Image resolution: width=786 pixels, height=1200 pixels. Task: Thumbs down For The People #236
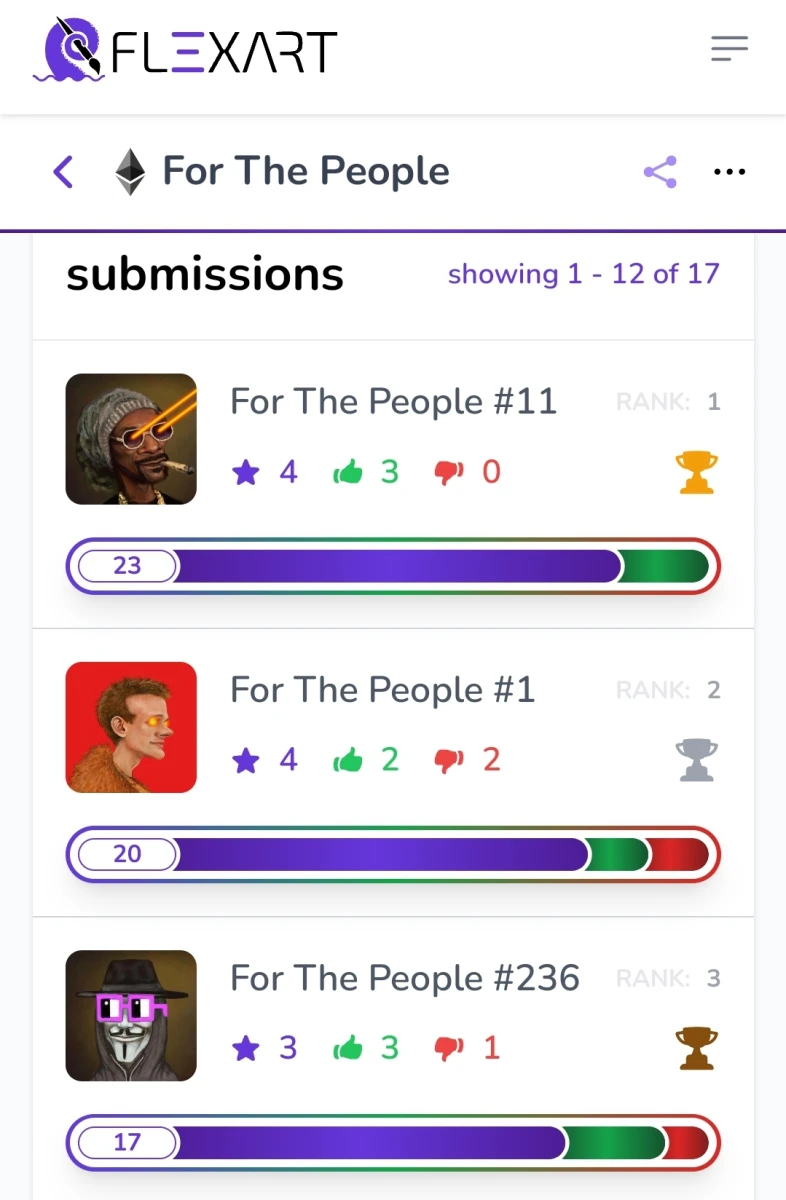tap(449, 1048)
